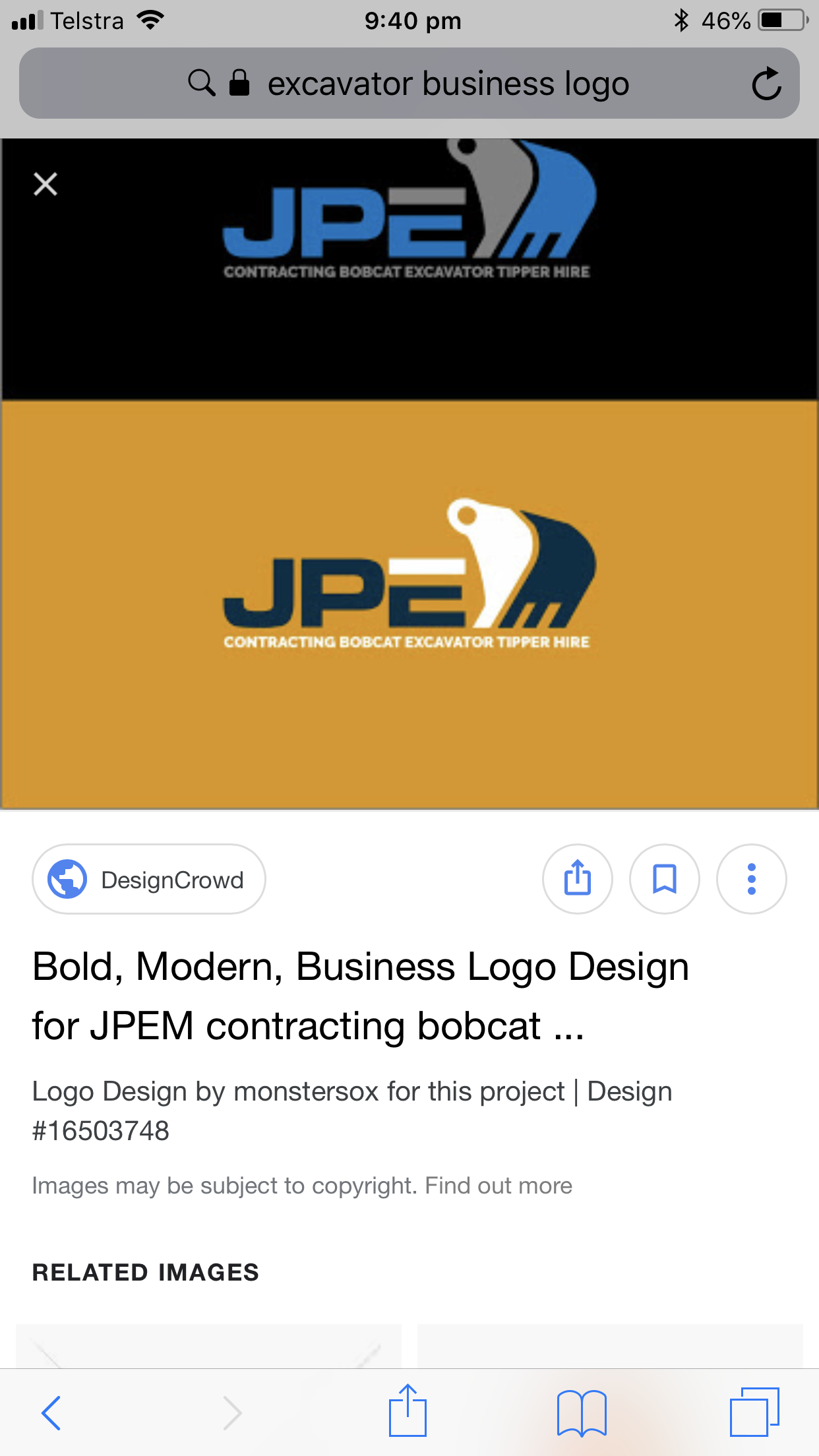
Task: Save image to collection with bookmark icon
Action: (x=665, y=880)
